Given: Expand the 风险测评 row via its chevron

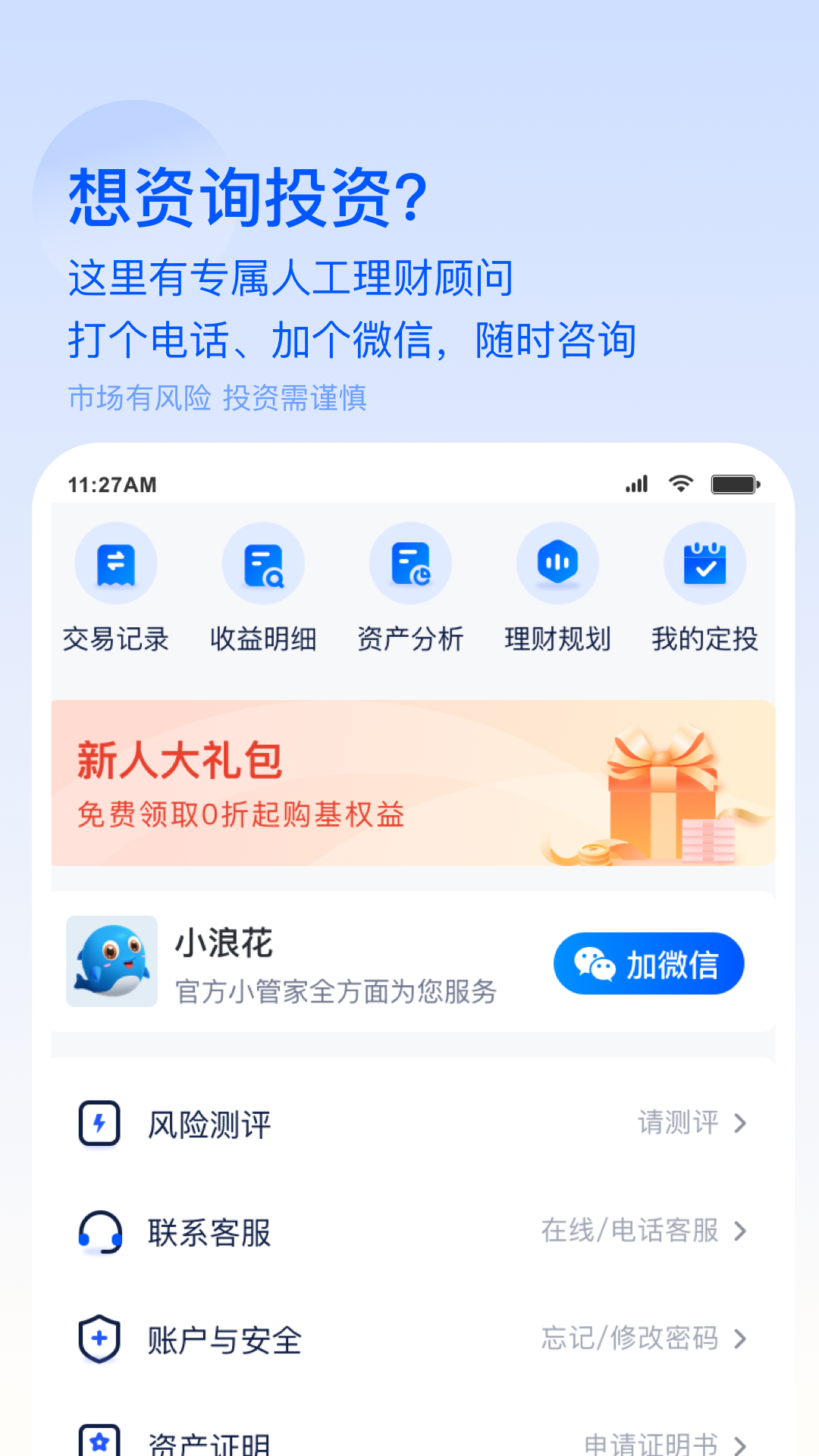Looking at the screenshot, I should (739, 1125).
